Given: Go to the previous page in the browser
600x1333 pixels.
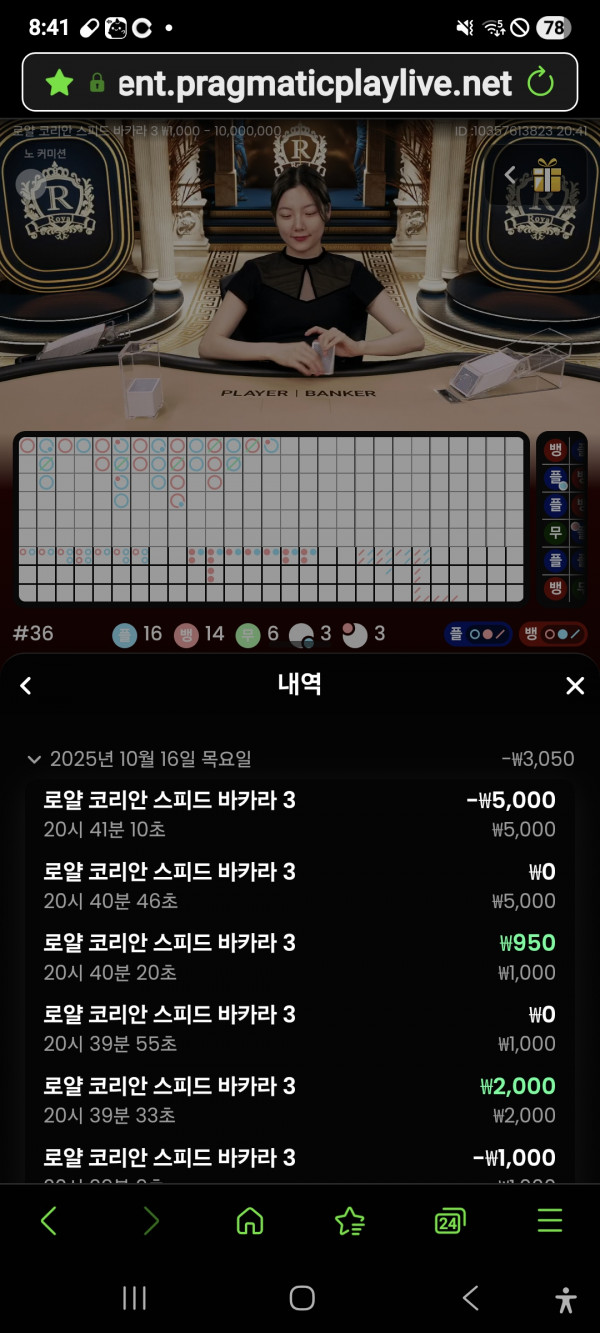Looking at the screenshot, I should pyautogui.click(x=49, y=1221).
